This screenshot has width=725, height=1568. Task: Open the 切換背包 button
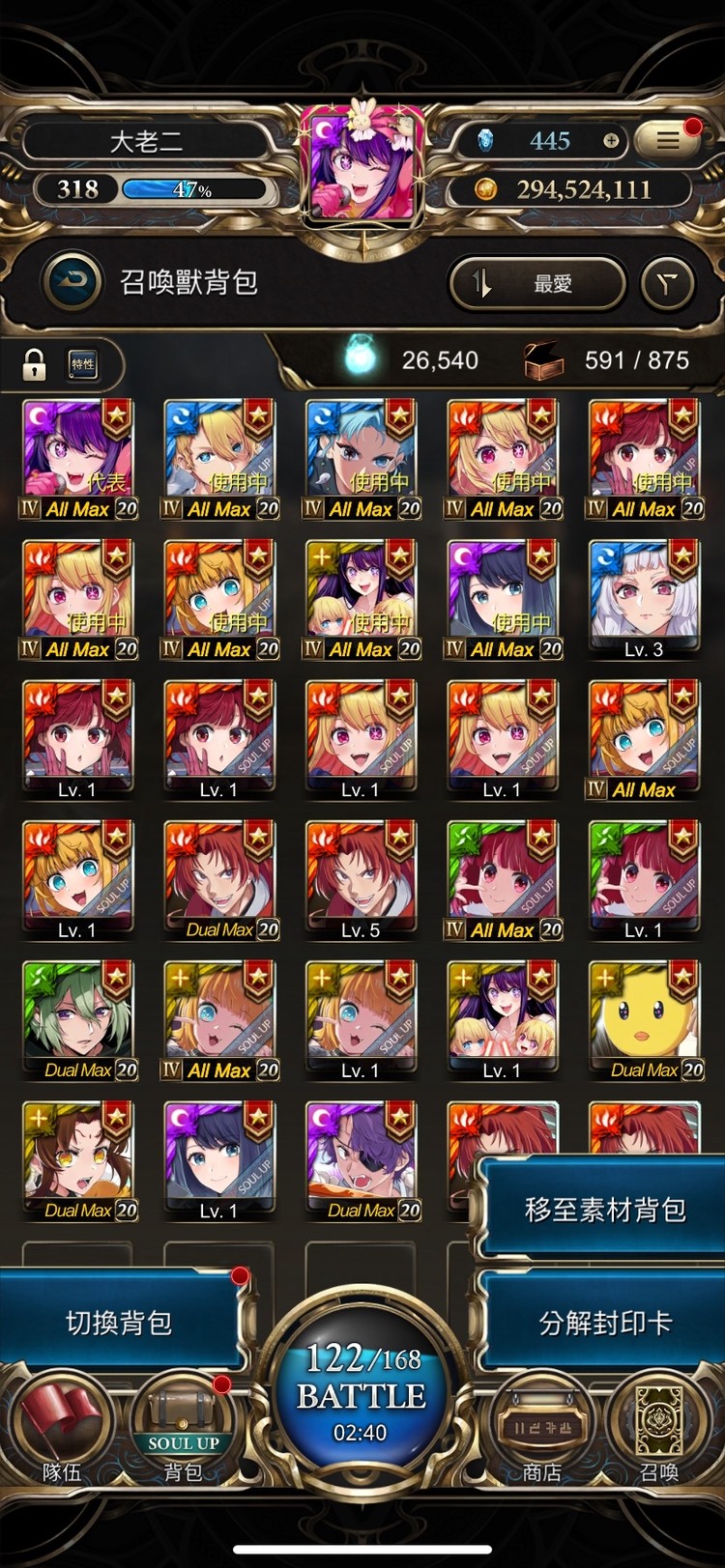tap(120, 1323)
